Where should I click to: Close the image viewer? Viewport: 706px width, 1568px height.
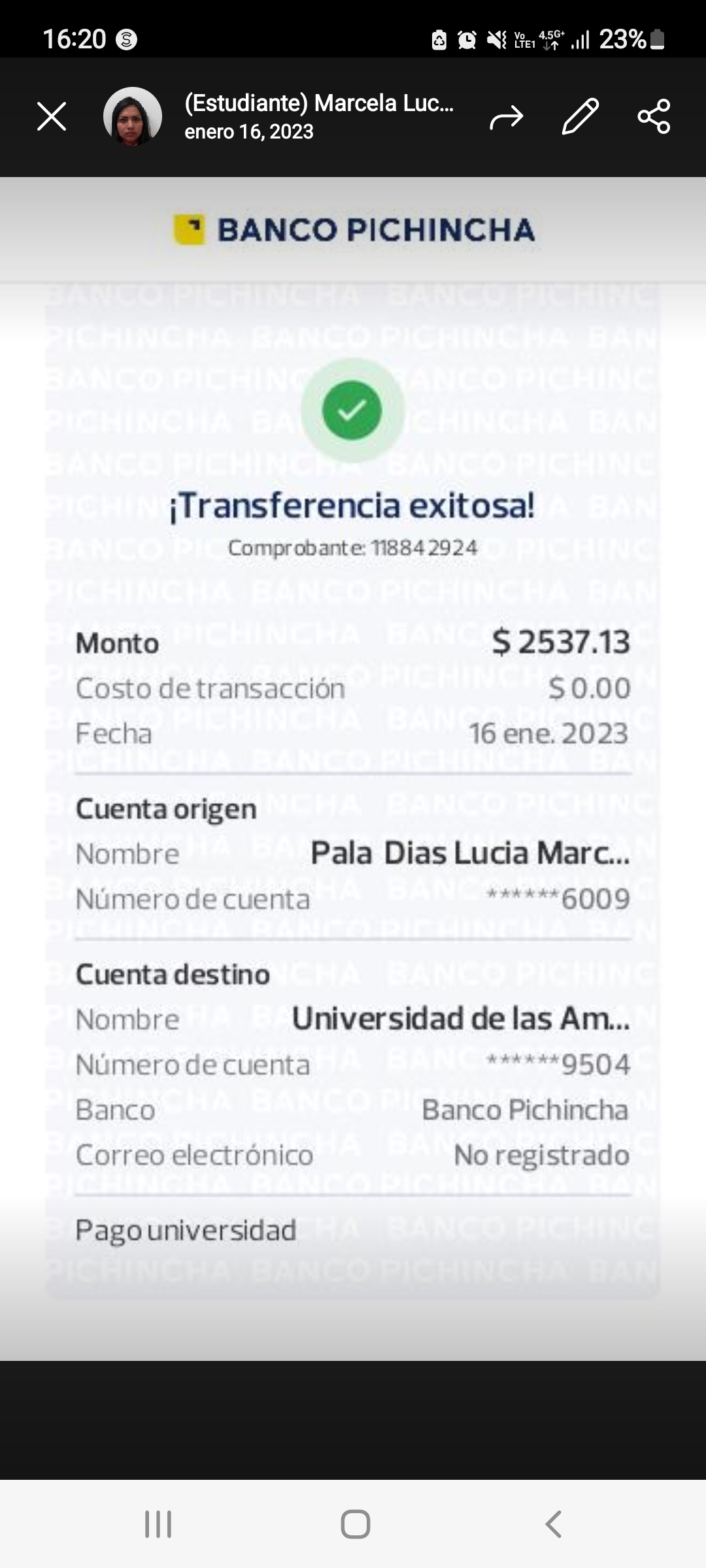[52, 117]
